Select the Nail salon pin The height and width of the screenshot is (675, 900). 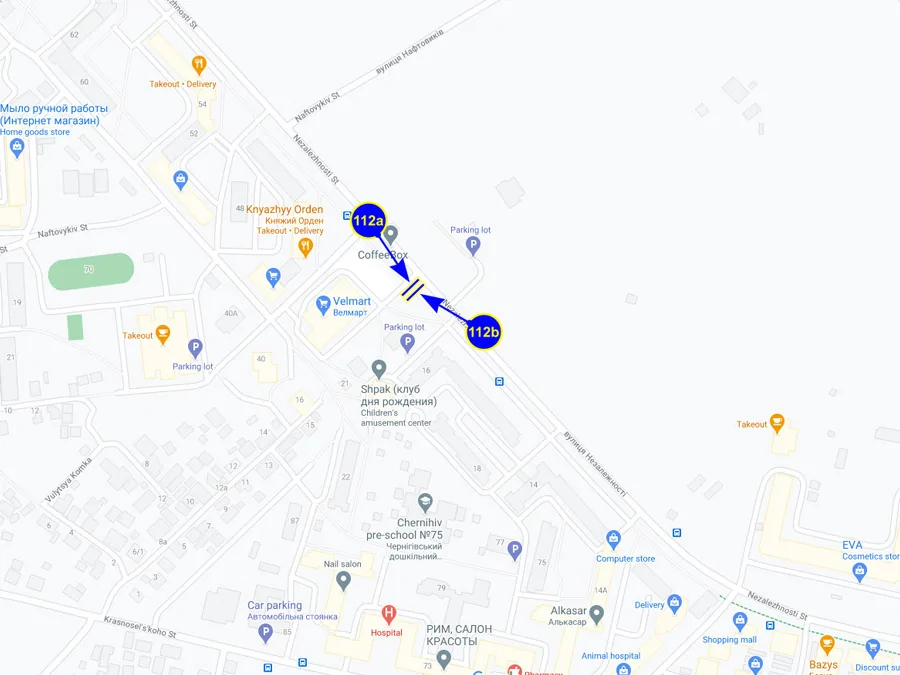[343, 579]
